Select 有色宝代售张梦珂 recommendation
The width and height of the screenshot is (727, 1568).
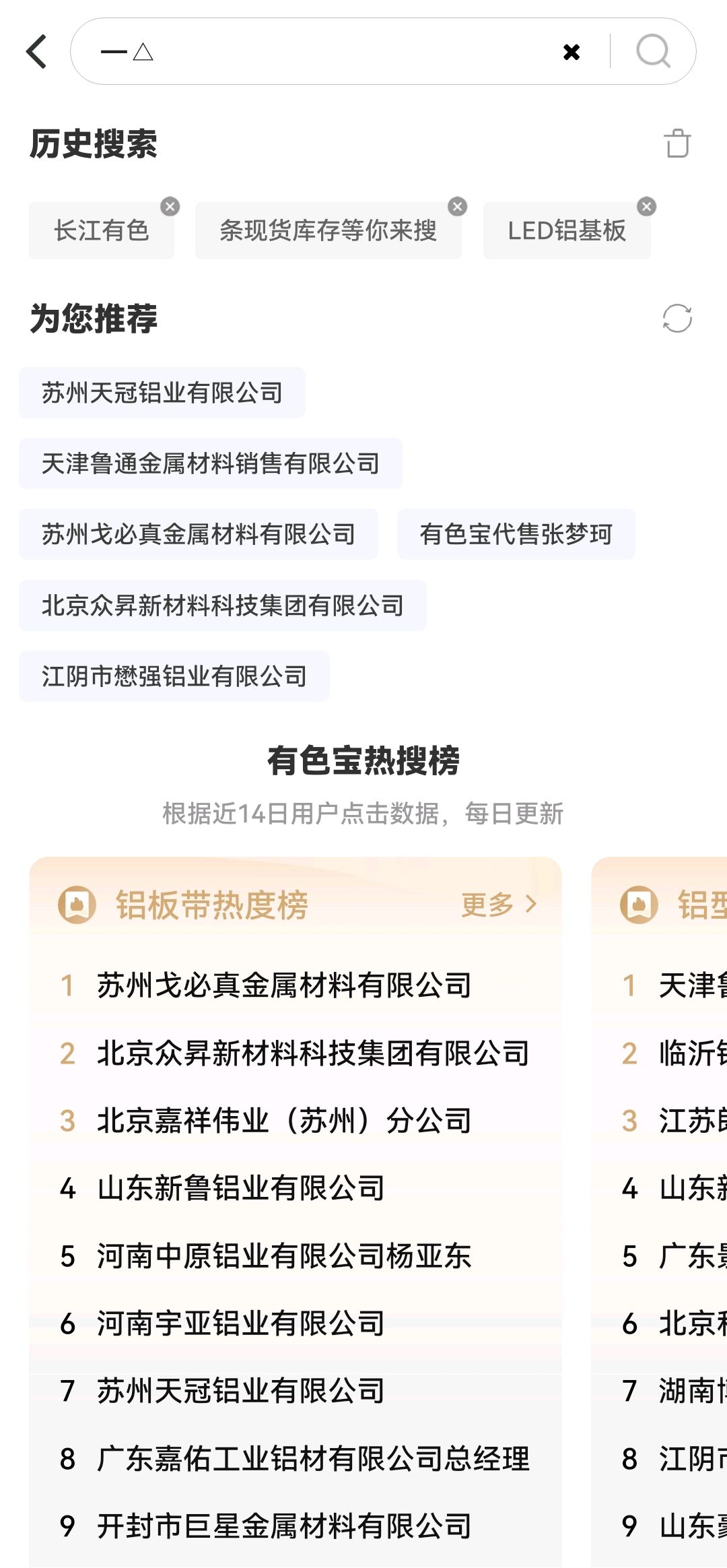(516, 534)
